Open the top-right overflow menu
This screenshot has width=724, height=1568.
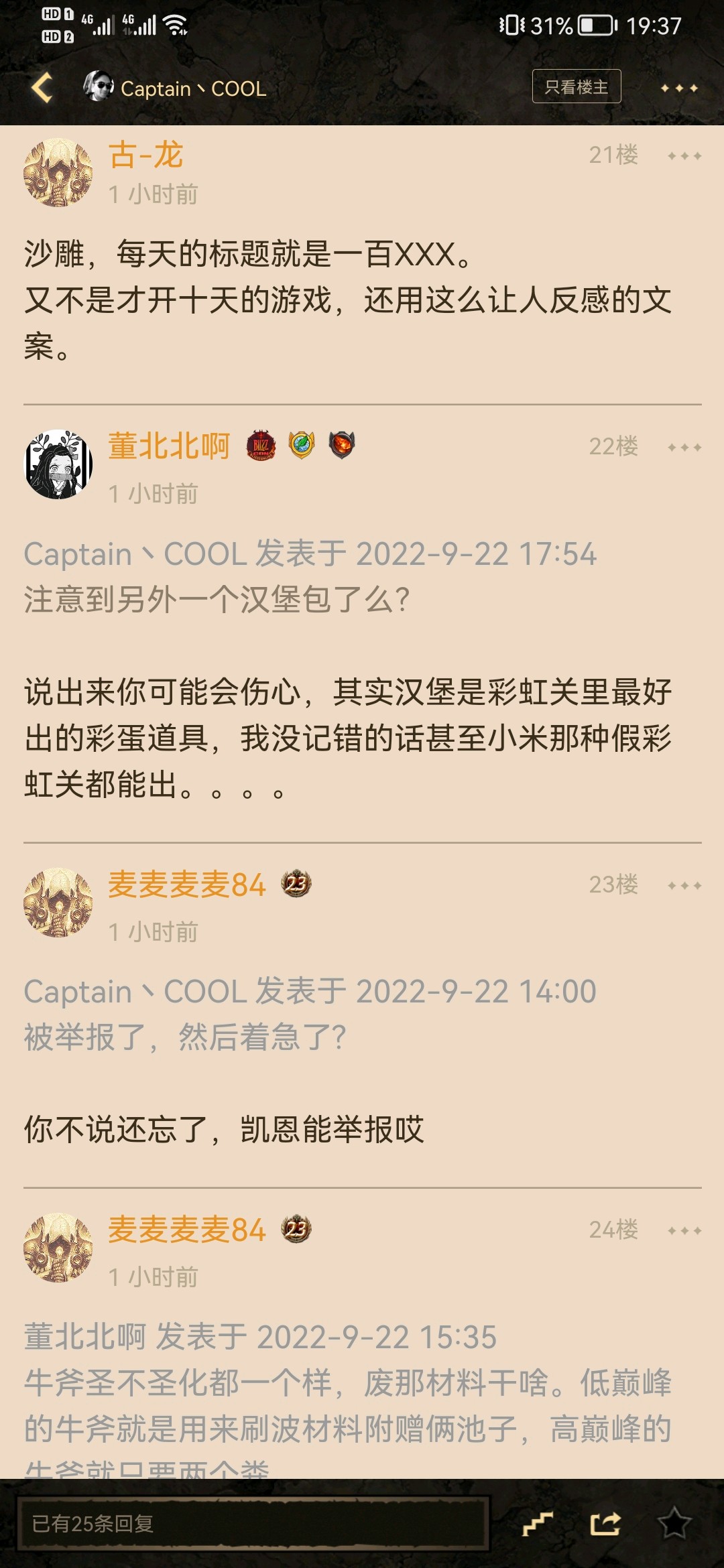click(679, 88)
